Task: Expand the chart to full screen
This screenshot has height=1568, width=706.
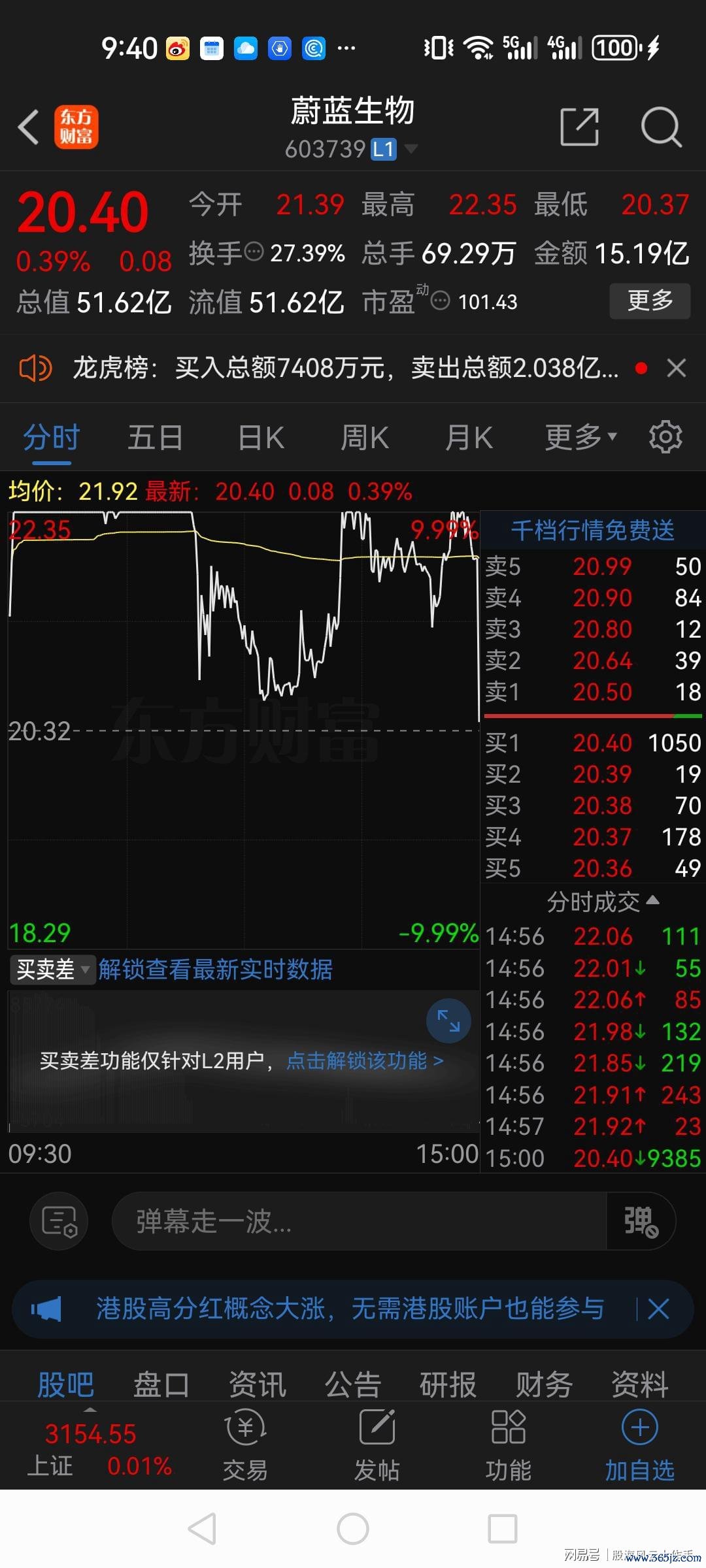Action: coord(448,1021)
